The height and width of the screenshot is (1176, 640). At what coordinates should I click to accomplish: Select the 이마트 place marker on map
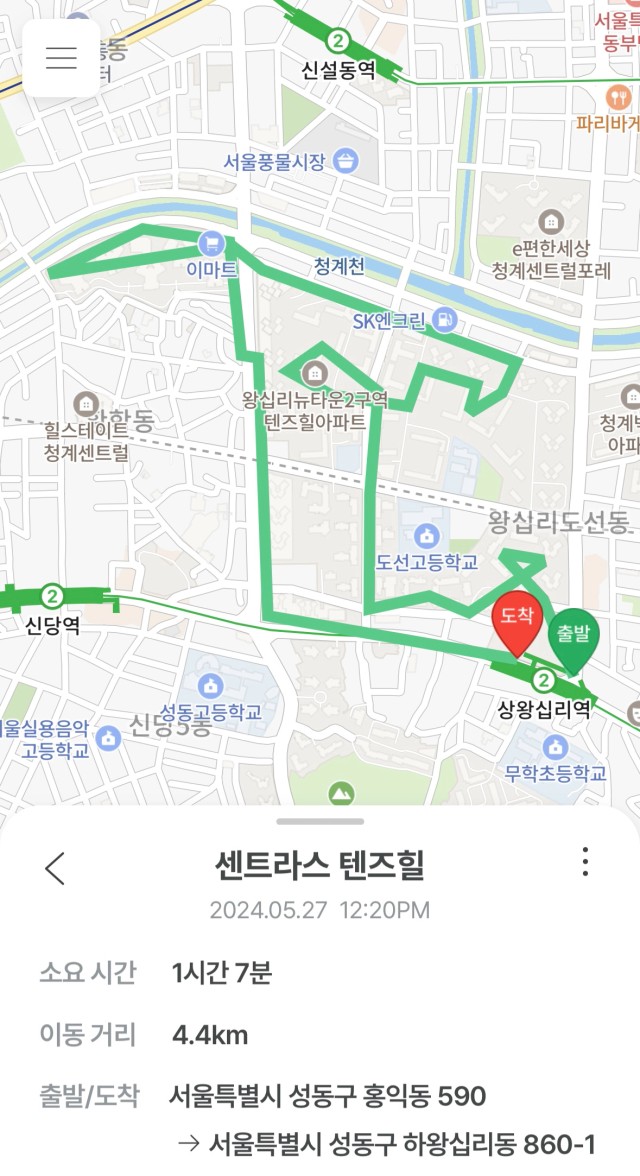(211, 243)
